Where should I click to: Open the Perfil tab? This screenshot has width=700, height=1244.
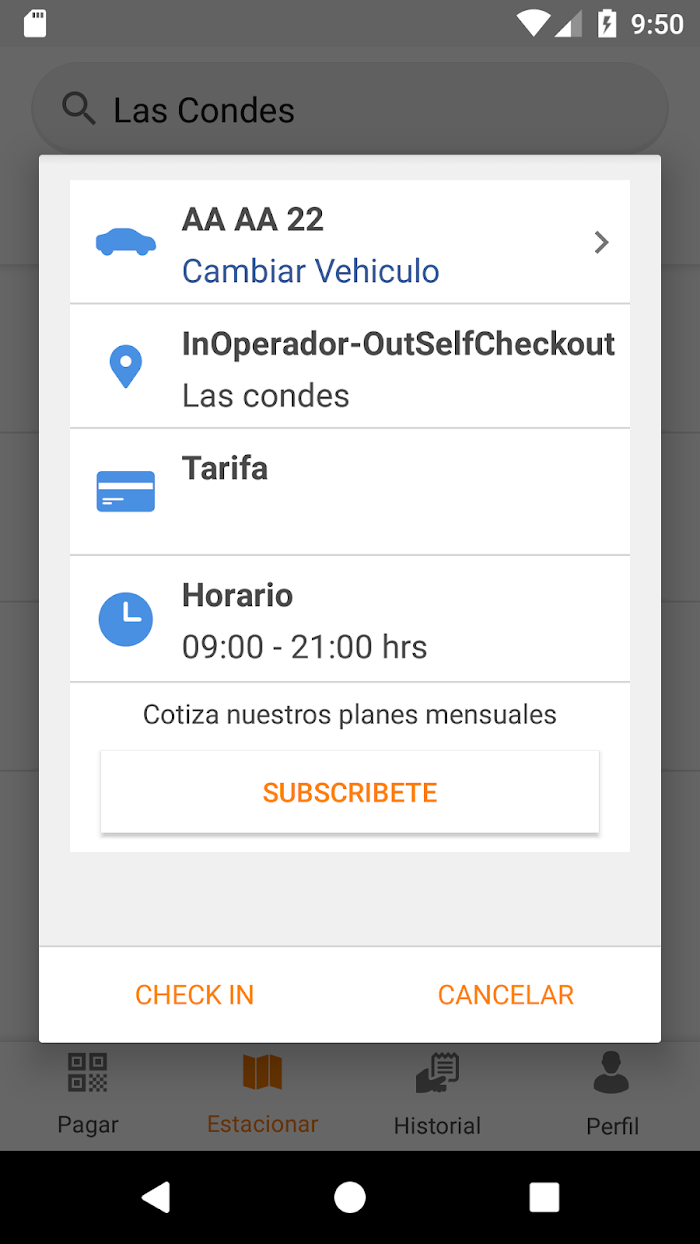click(x=612, y=1095)
